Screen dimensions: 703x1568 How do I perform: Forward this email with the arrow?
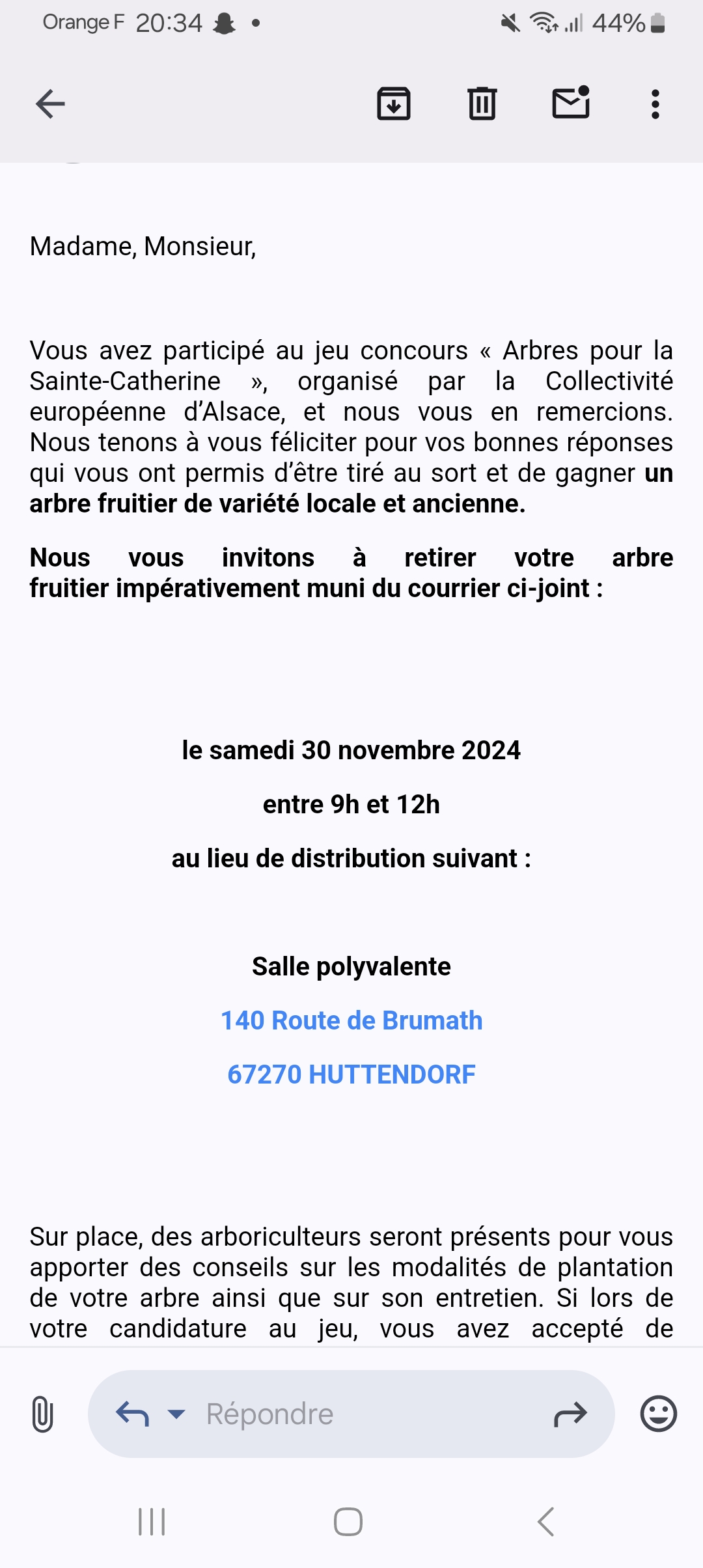pyautogui.click(x=570, y=1414)
